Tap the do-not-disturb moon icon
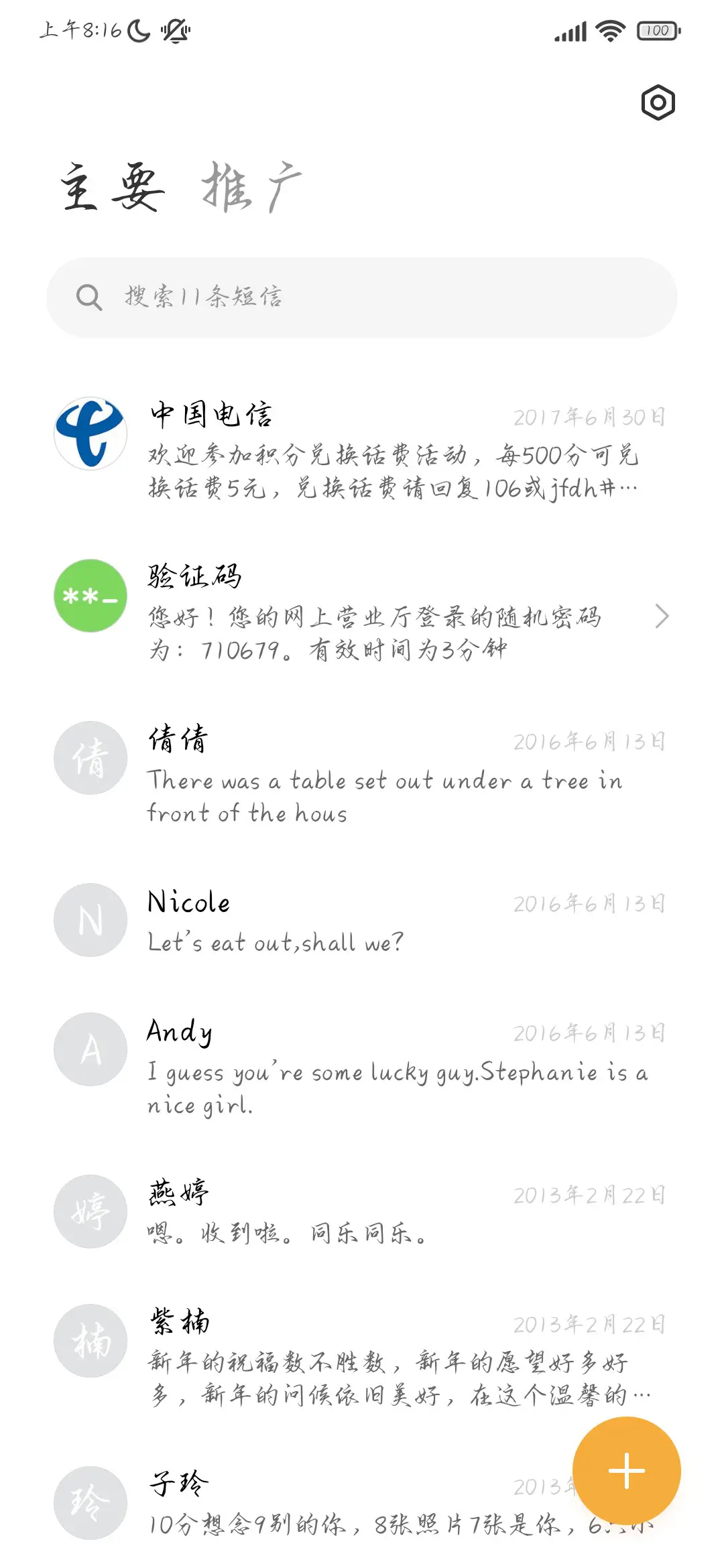This screenshot has height=1568, width=724. click(136, 30)
